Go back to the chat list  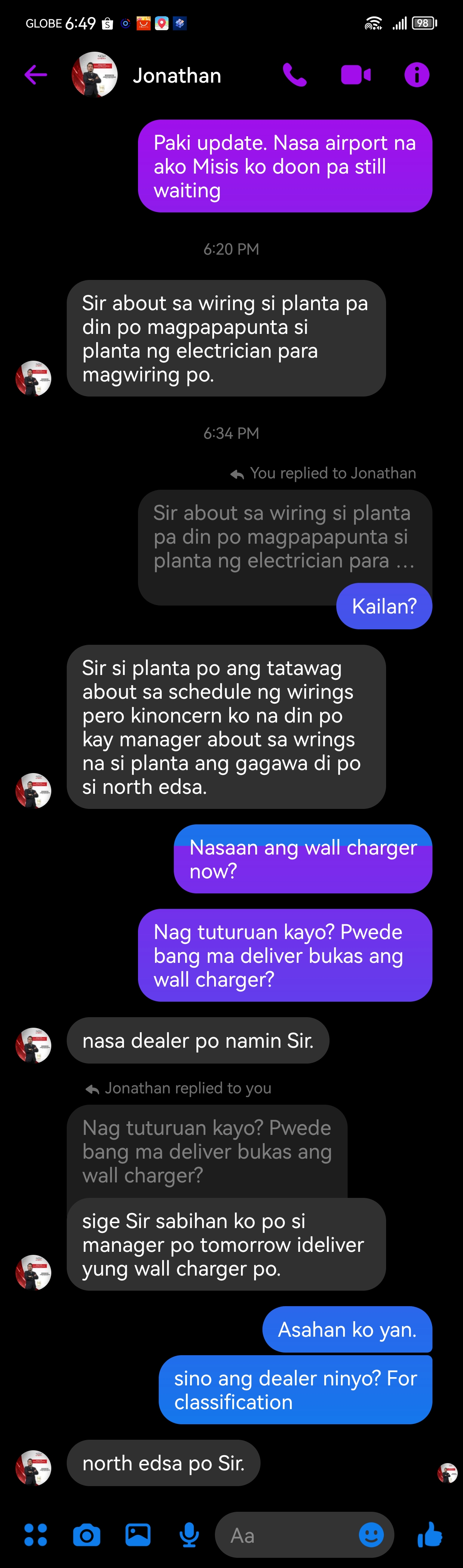(x=35, y=75)
